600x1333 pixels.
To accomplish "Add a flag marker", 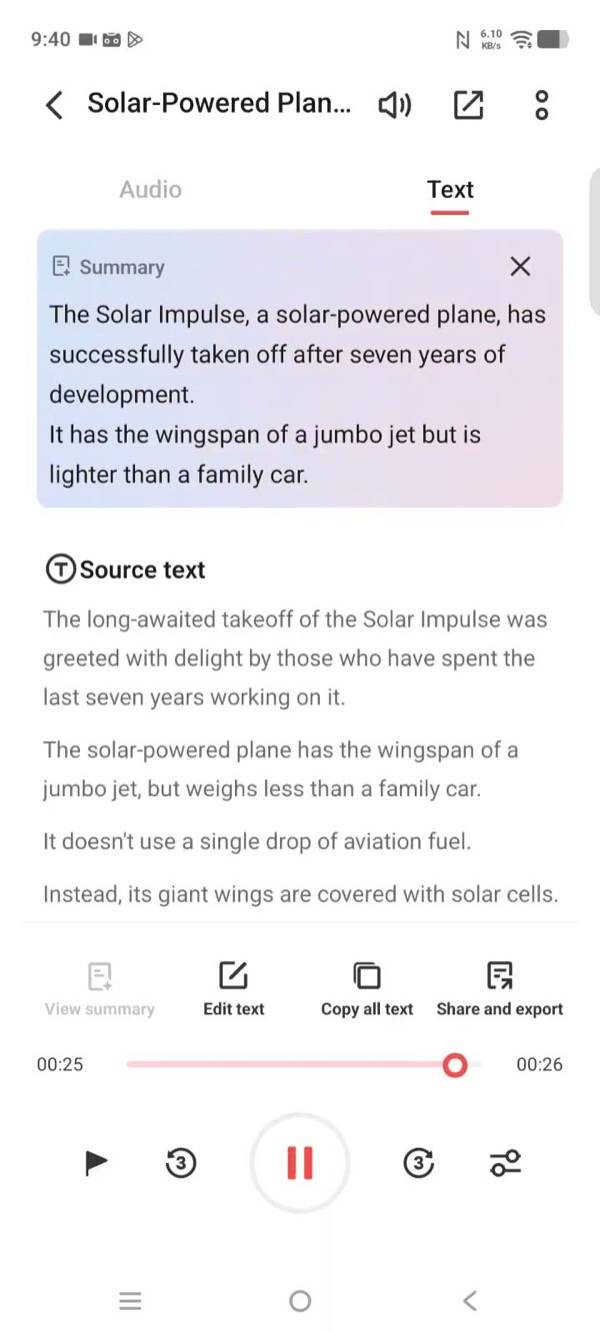I will click(x=96, y=1162).
